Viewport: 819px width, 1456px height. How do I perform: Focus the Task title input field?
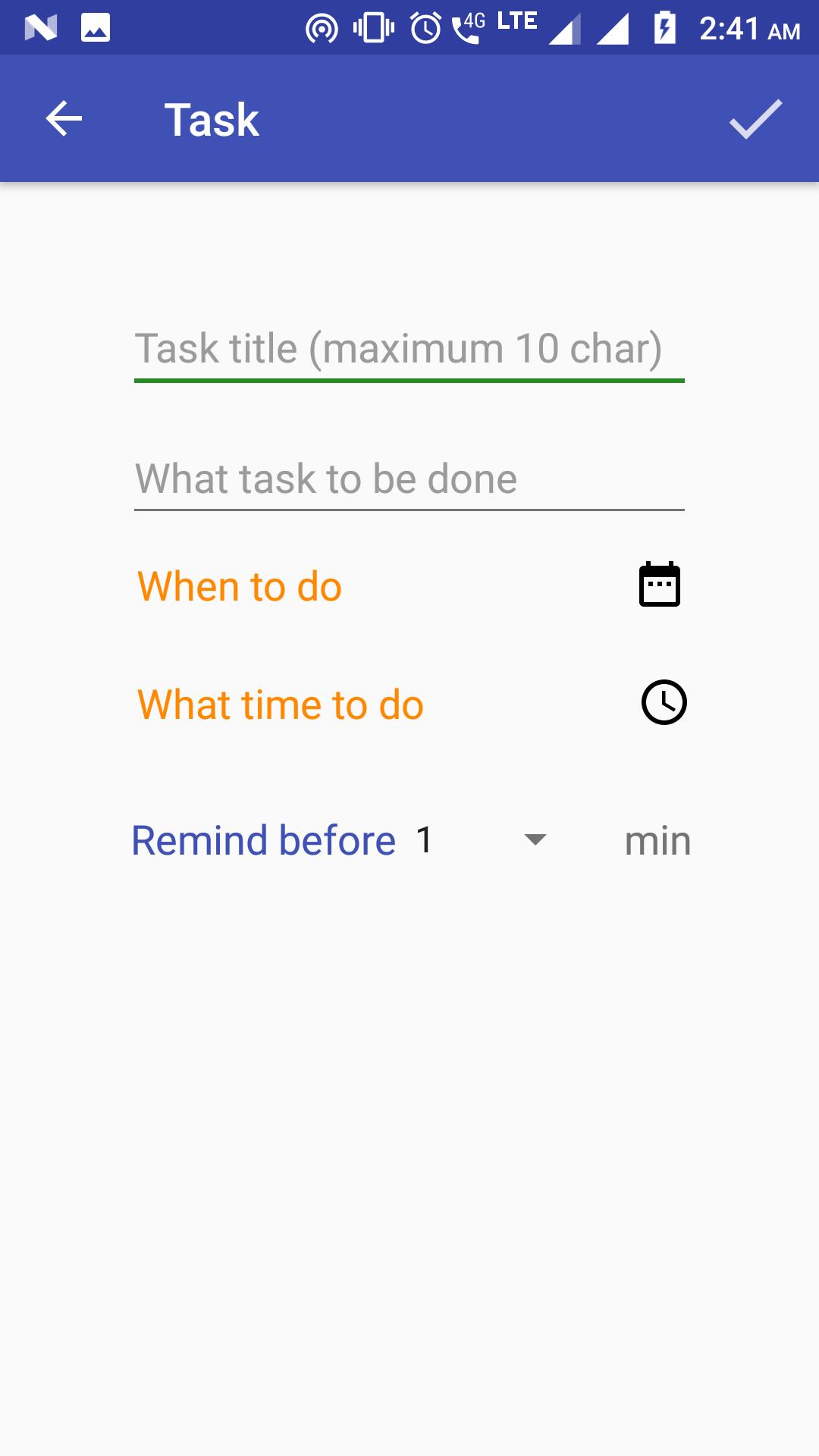pyautogui.click(x=409, y=349)
